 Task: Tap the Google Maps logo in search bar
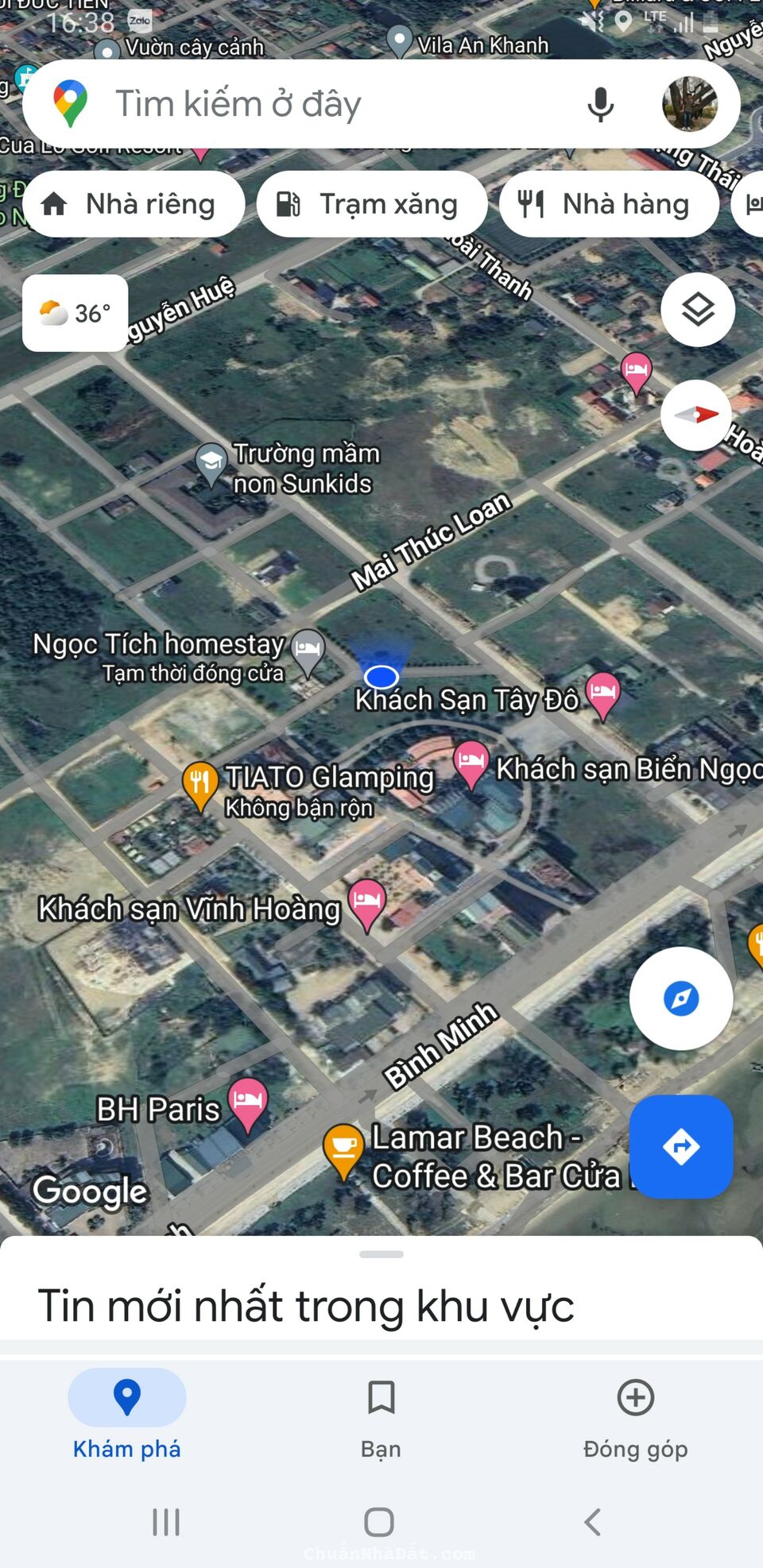click(70, 103)
